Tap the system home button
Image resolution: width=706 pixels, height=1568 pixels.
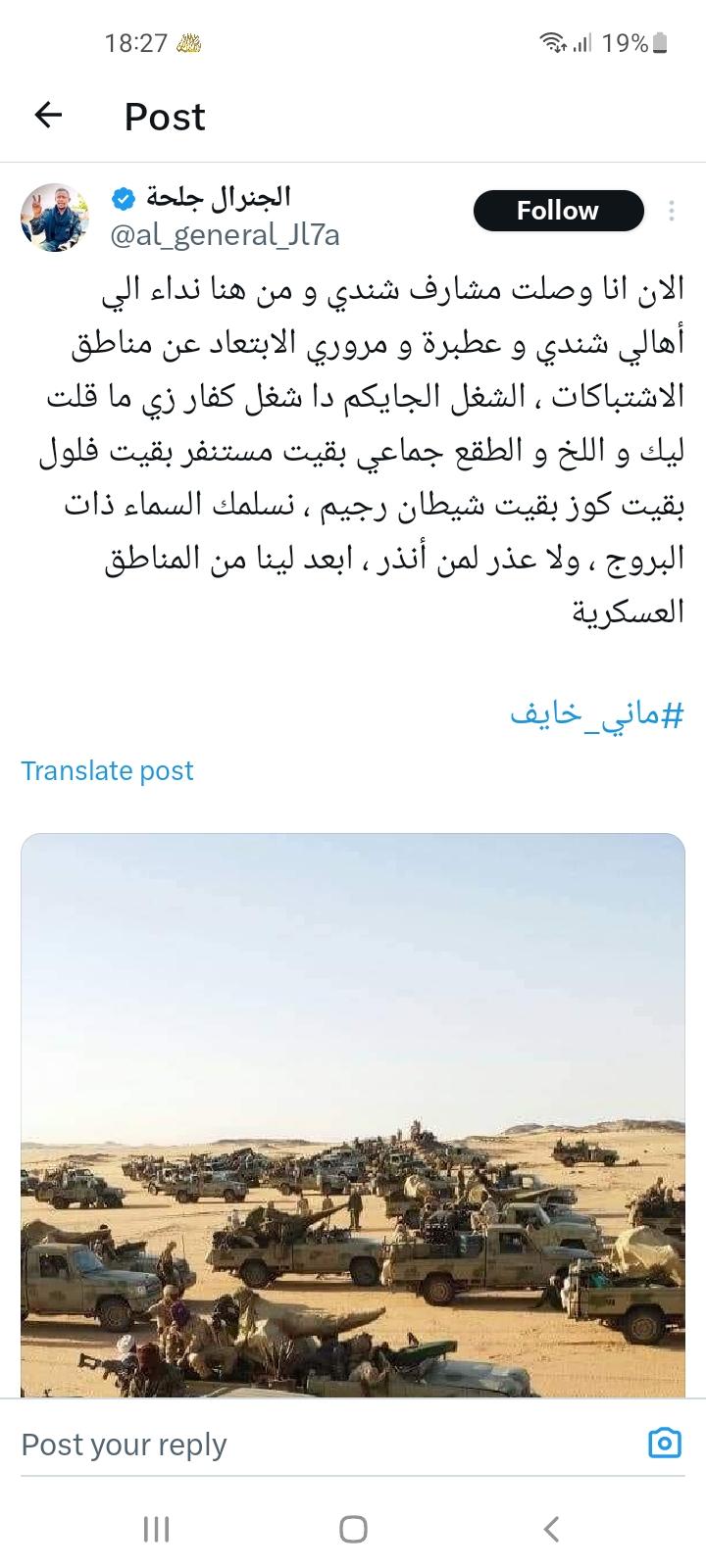point(353,1529)
